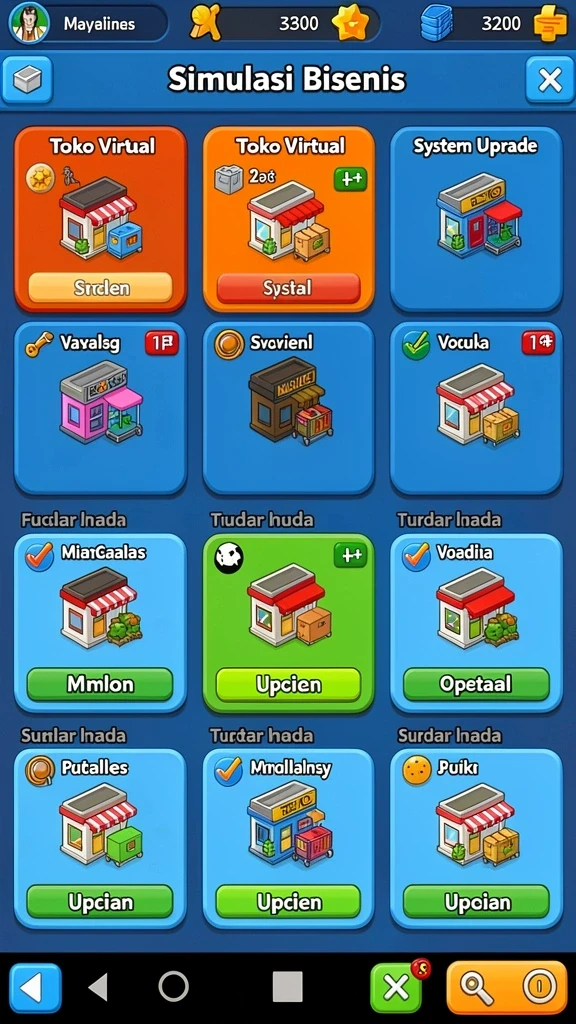Viewport: 576px width, 1024px height.
Task: Add coins with the yellow plus icon
Action: coord(551,24)
